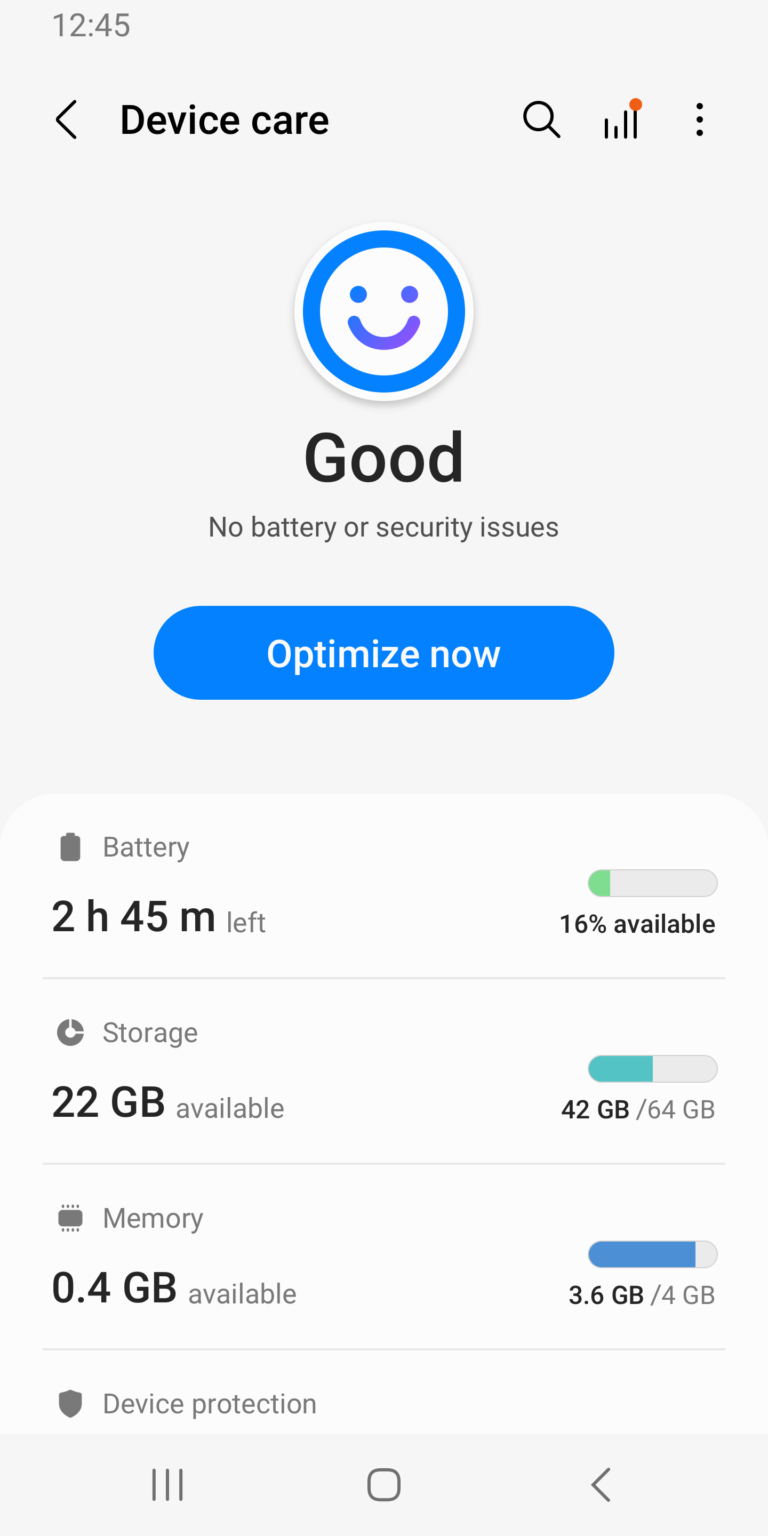The image size is (768, 1536).
Task: Select the Storage pie-chart icon
Action: tap(70, 1032)
